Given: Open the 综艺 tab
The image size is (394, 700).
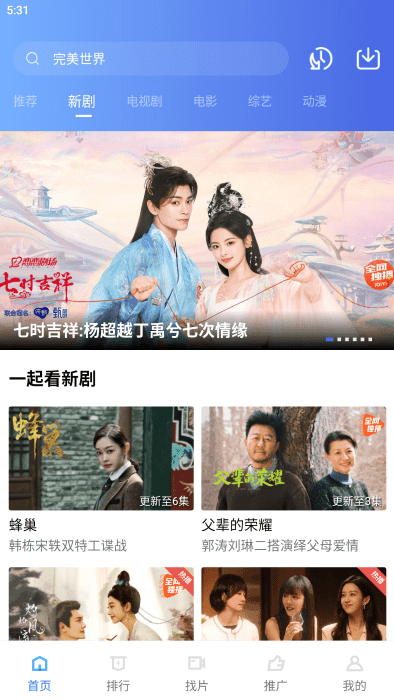Looking at the screenshot, I should pos(259,101).
